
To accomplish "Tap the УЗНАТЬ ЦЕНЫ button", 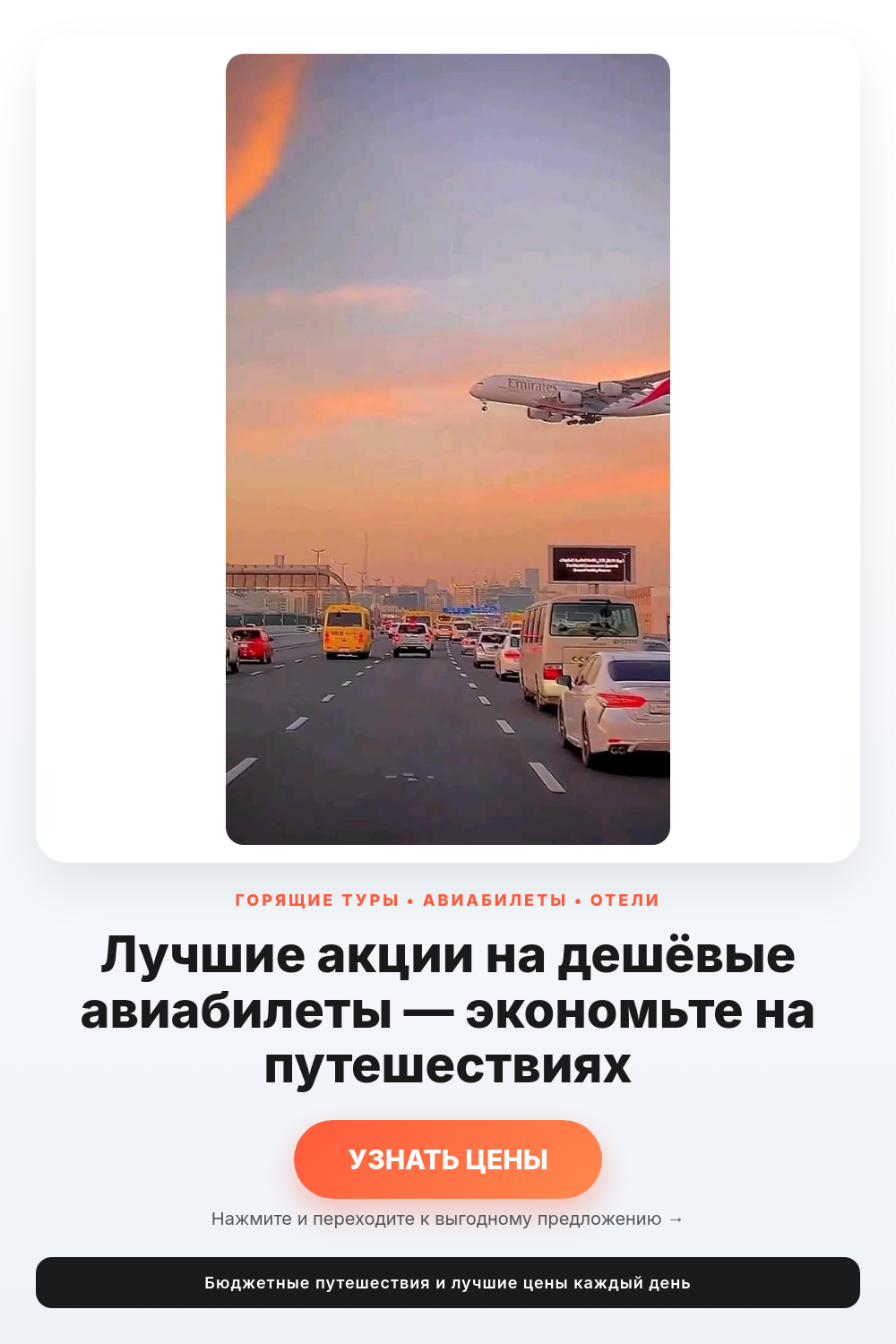I will click(x=448, y=1159).
